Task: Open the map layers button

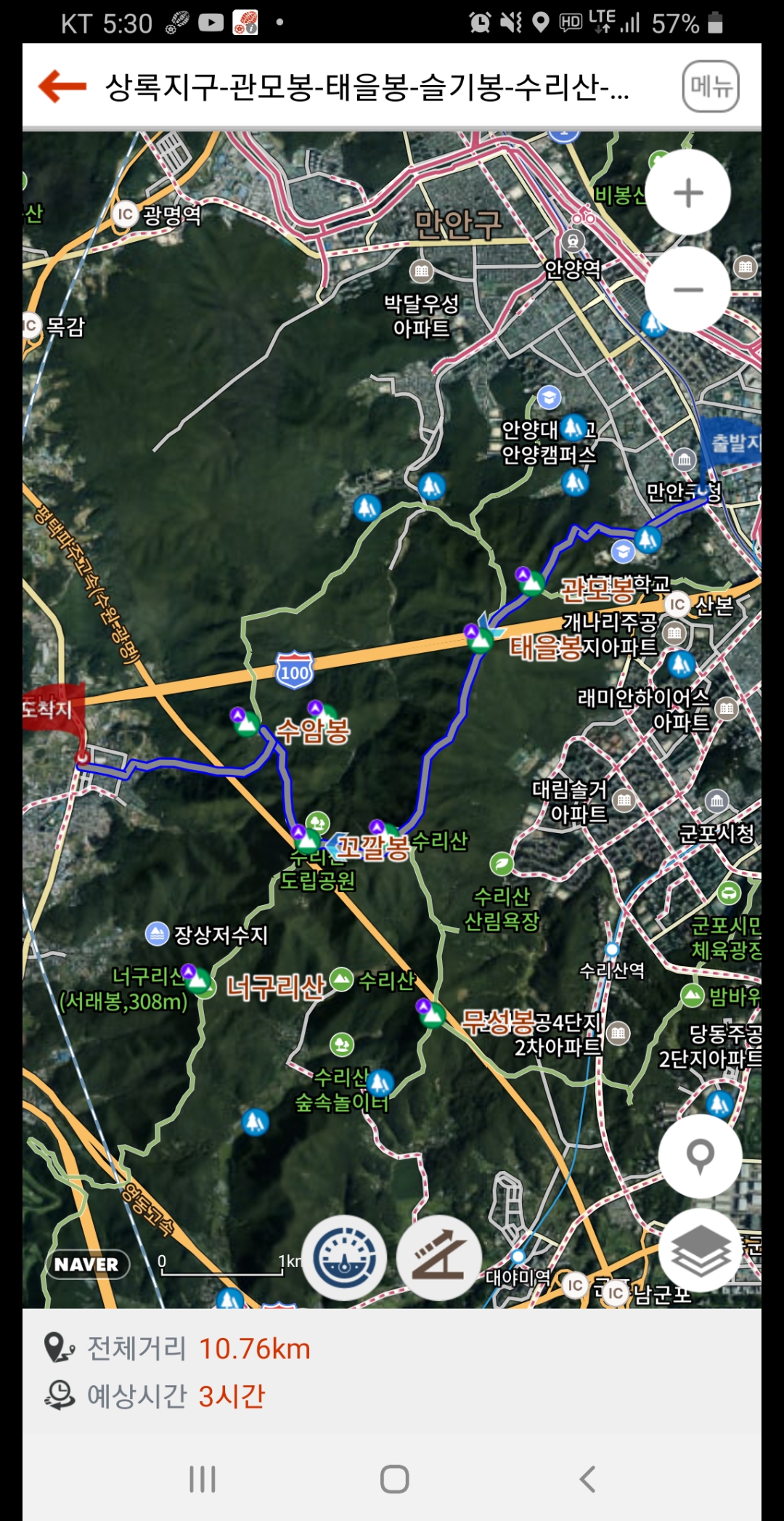Action: (701, 1251)
